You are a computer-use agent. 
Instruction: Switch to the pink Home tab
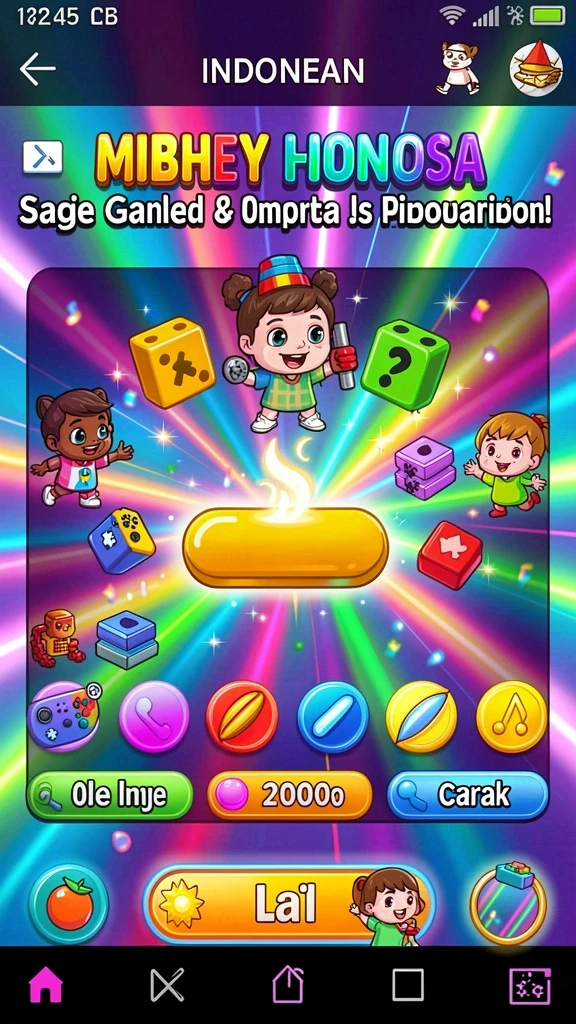coord(44,985)
